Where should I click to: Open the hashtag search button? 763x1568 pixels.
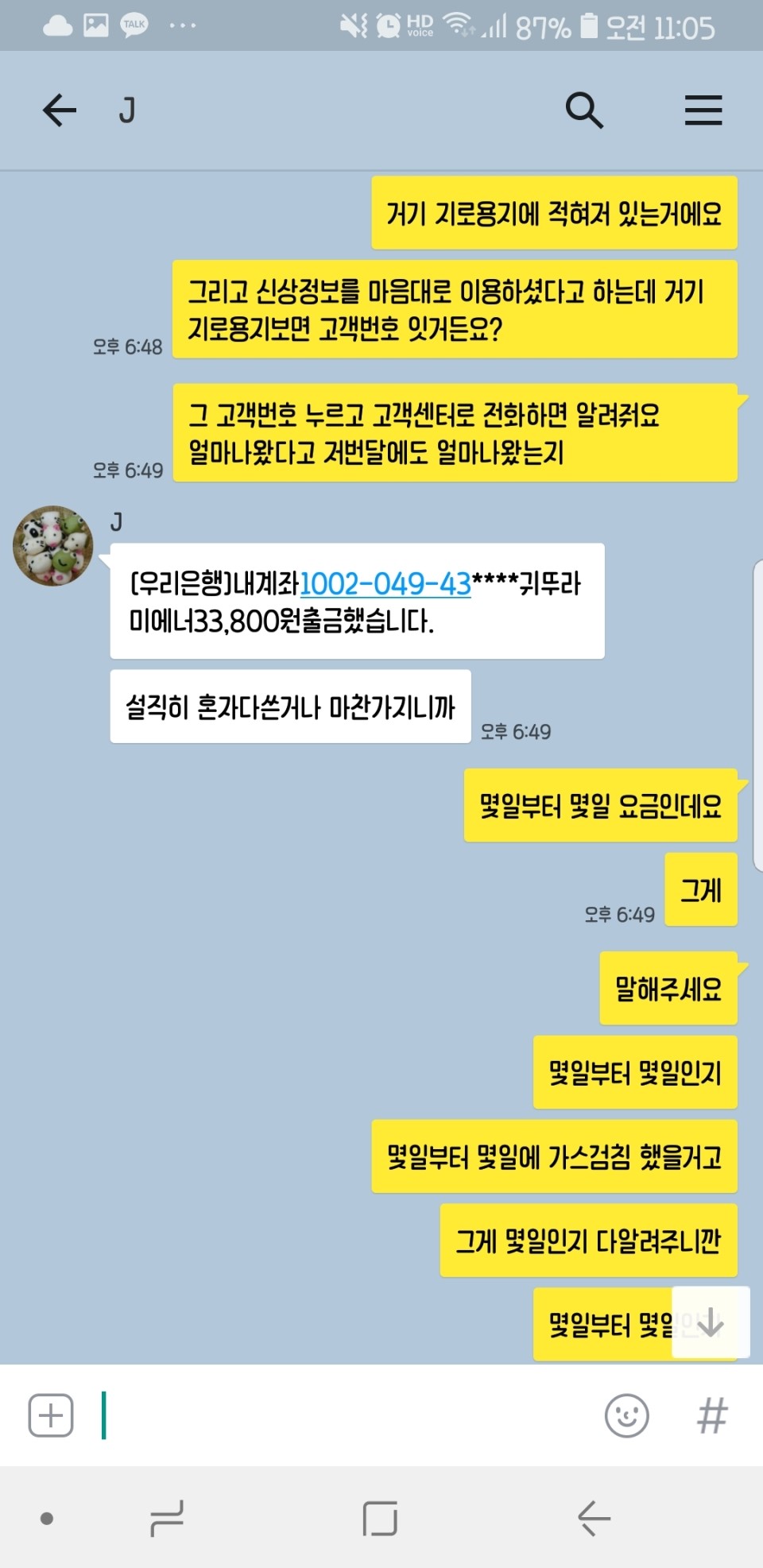coord(711,1415)
